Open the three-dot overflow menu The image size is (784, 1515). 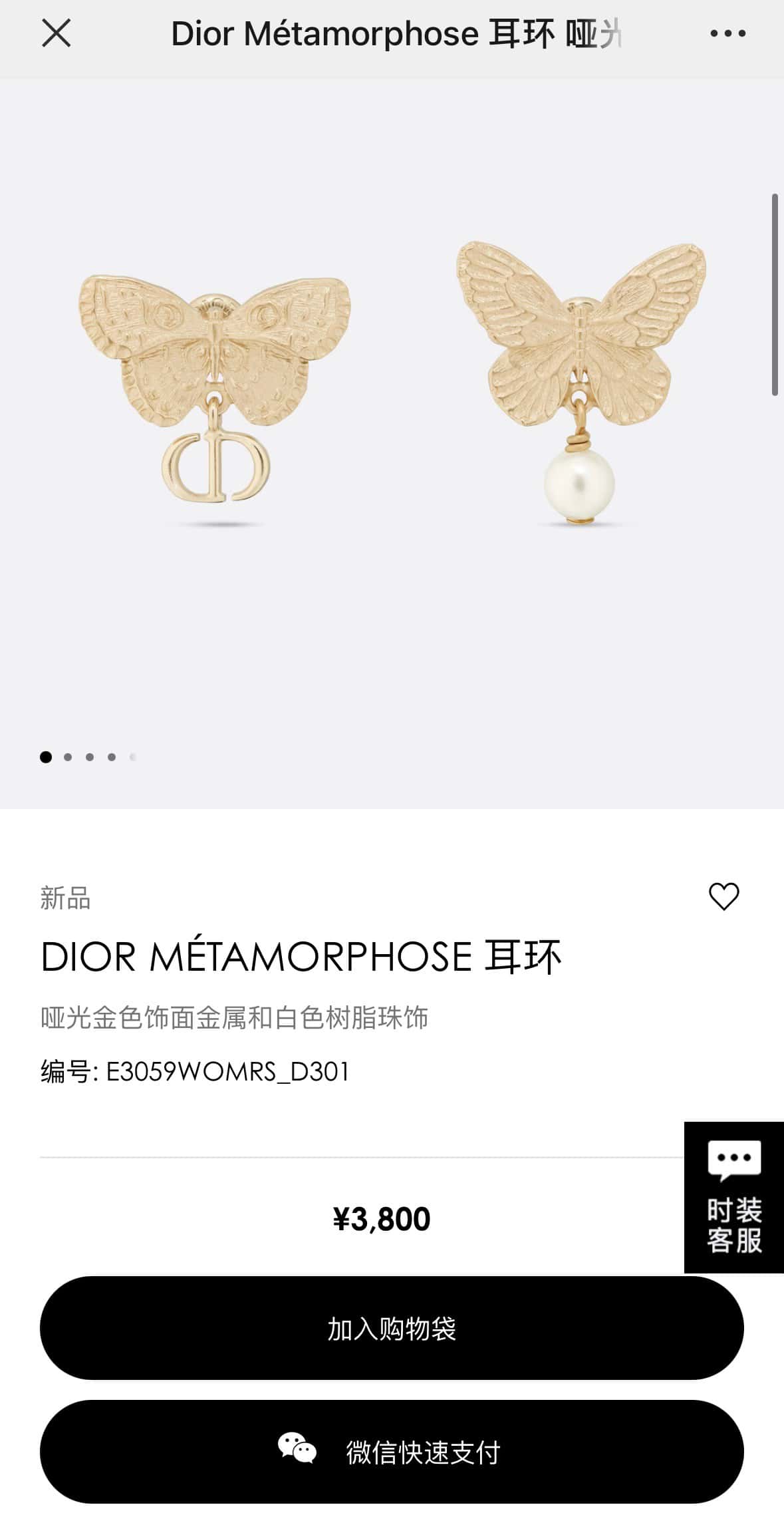(727, 33)
